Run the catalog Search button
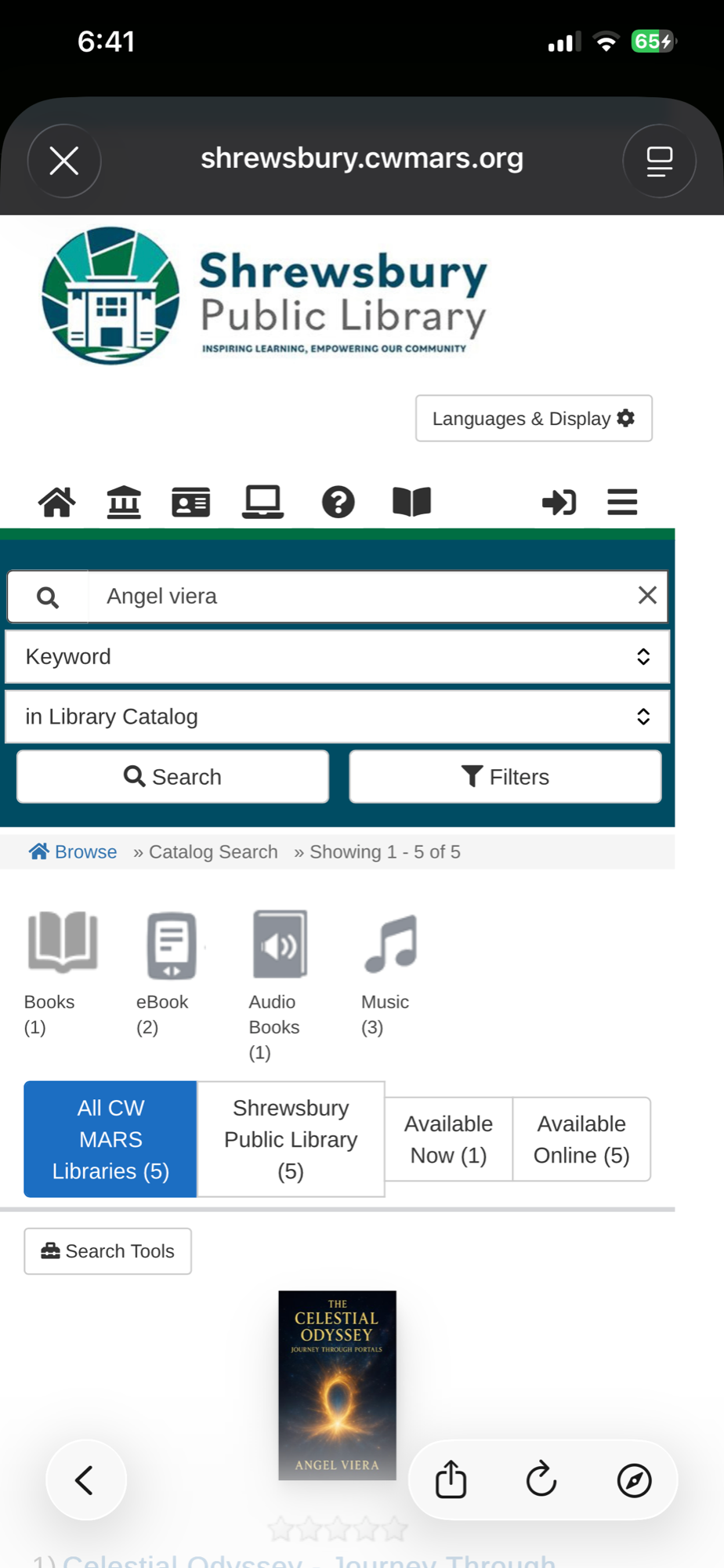This screenshot has width=724, height=1568. pyautogui.click(x=172, y=777)
